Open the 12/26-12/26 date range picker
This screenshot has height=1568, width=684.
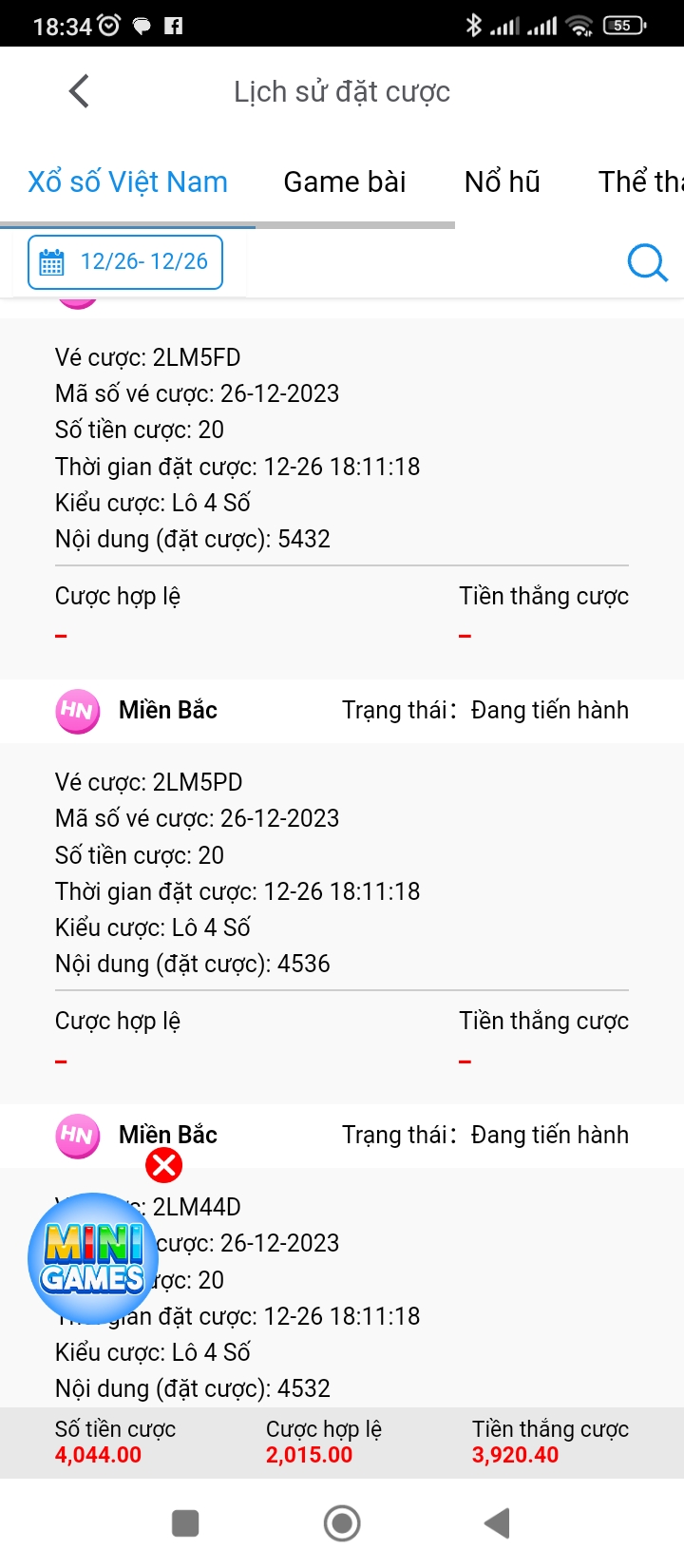tap(125, 262)
